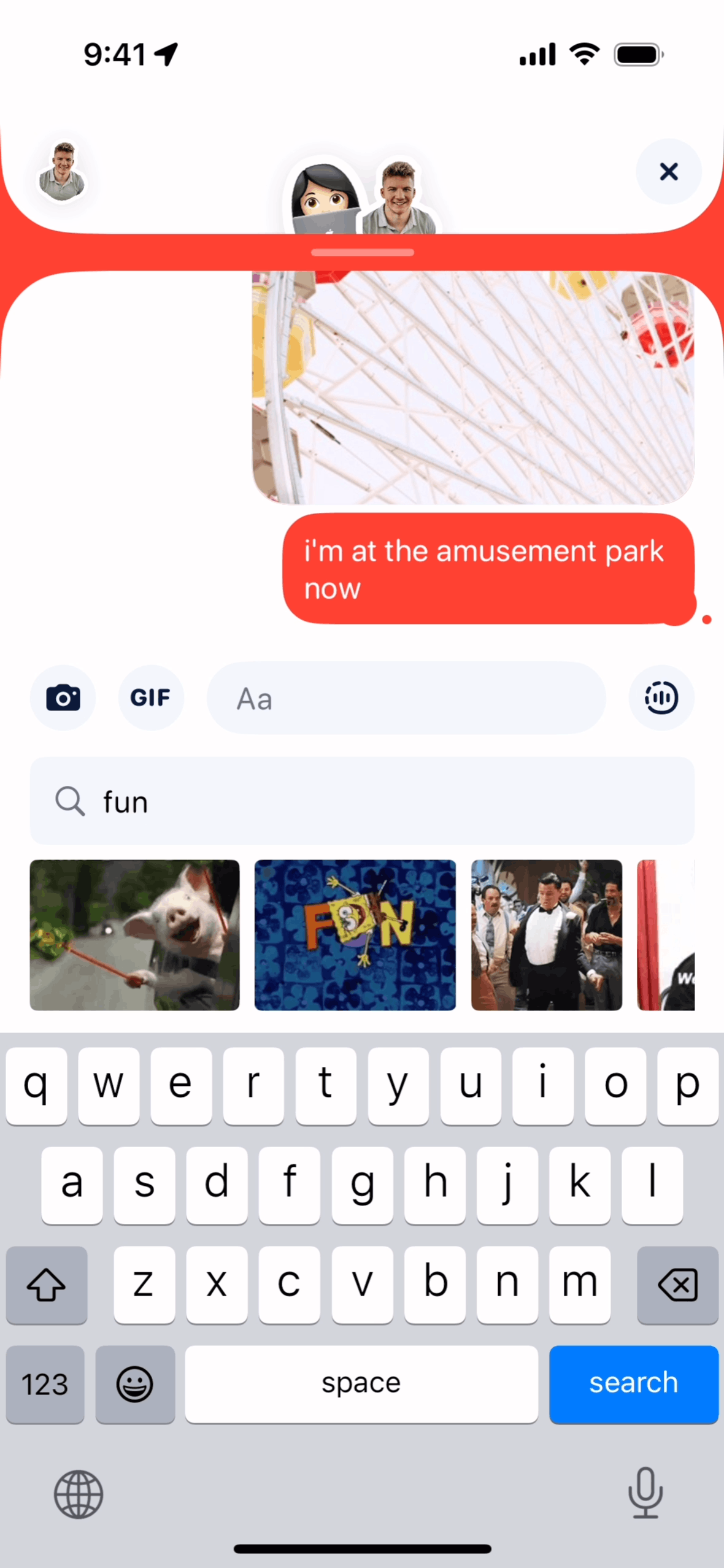Open the camera to take a photo
The image size is (724, 1568).
point(63,698)
